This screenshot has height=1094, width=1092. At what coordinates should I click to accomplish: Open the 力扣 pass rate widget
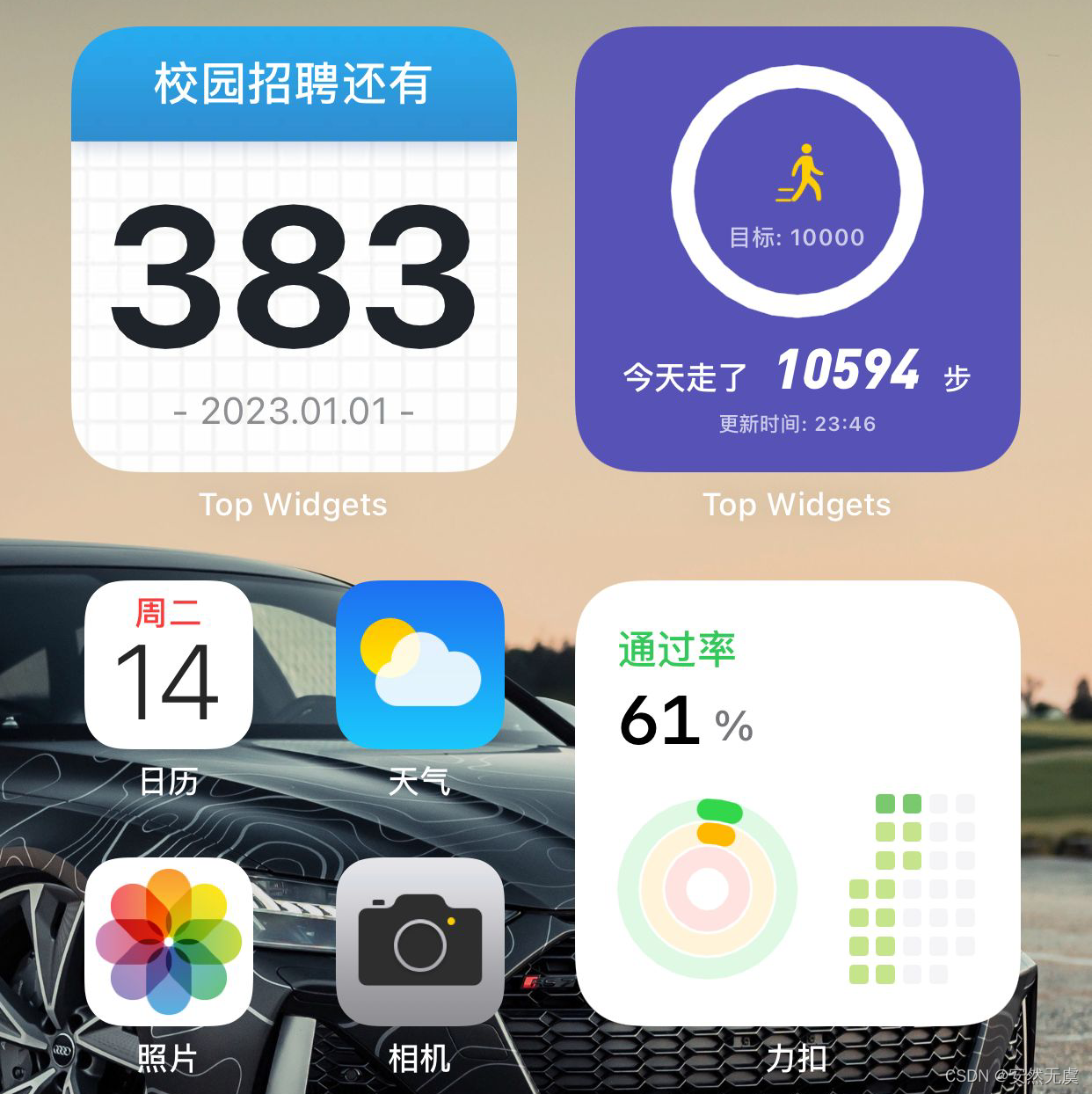pyautogui.click(x=797, y=802)
